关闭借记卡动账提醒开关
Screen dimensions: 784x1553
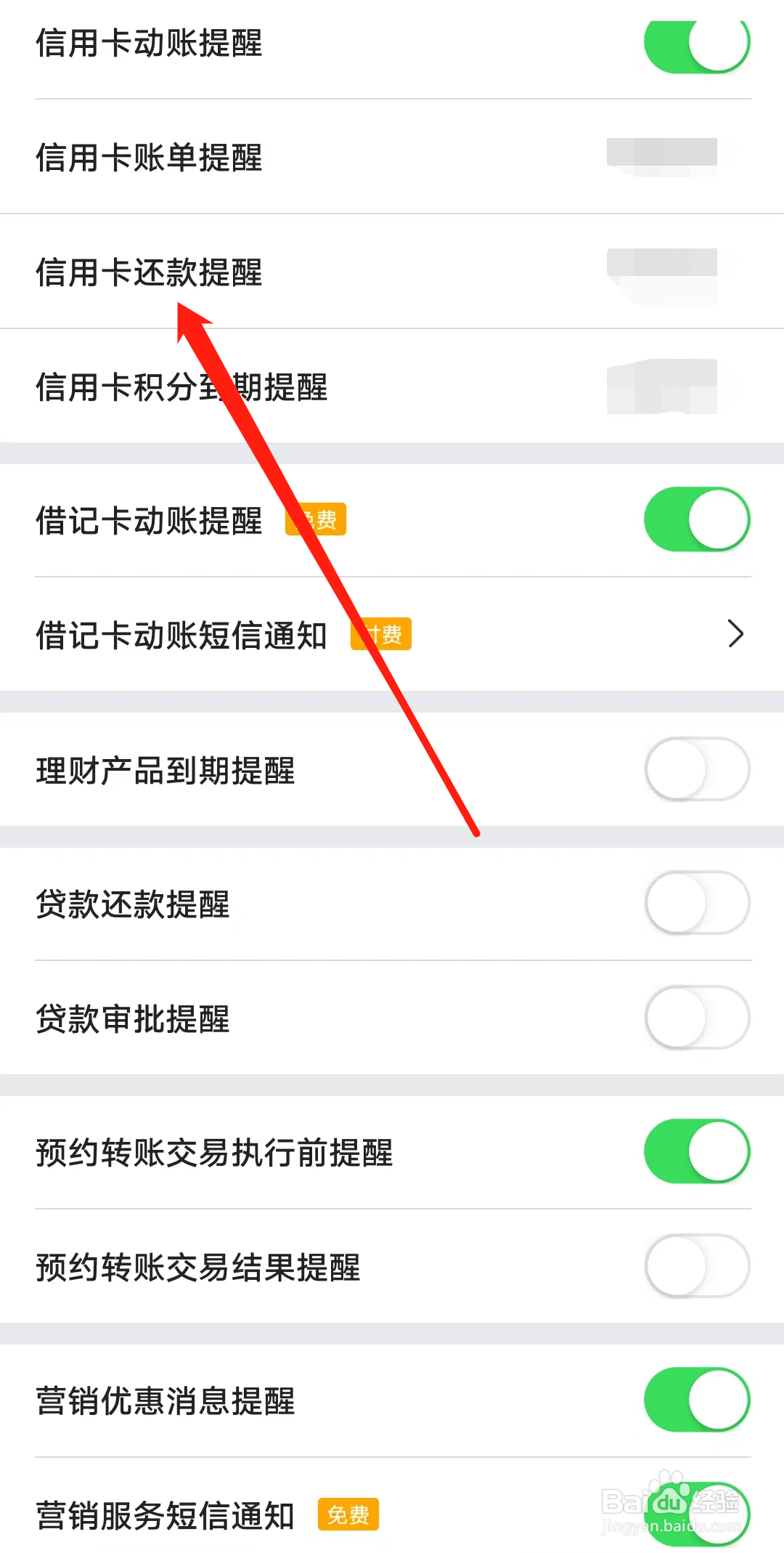click(697, 519)
